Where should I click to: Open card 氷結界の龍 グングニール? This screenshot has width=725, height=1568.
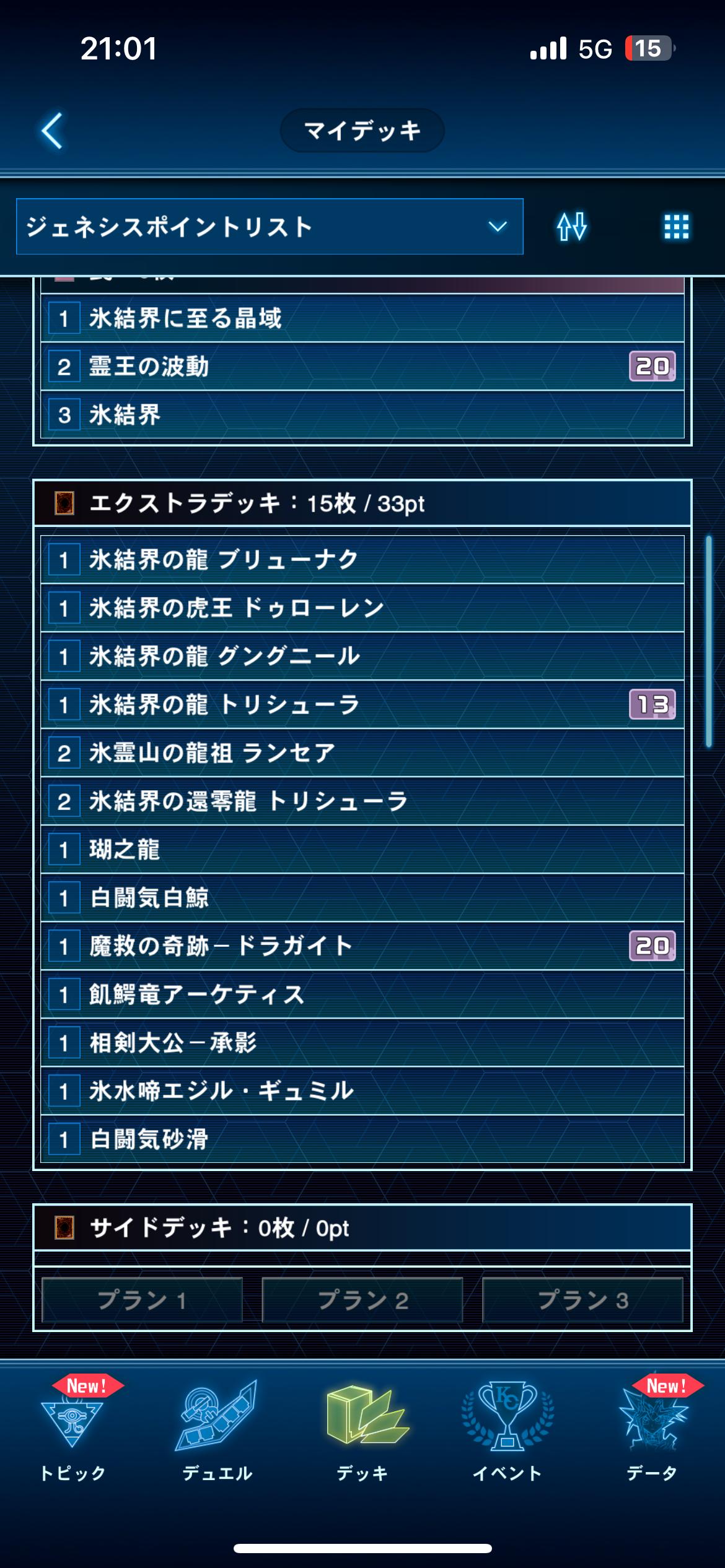coord(362,656)
